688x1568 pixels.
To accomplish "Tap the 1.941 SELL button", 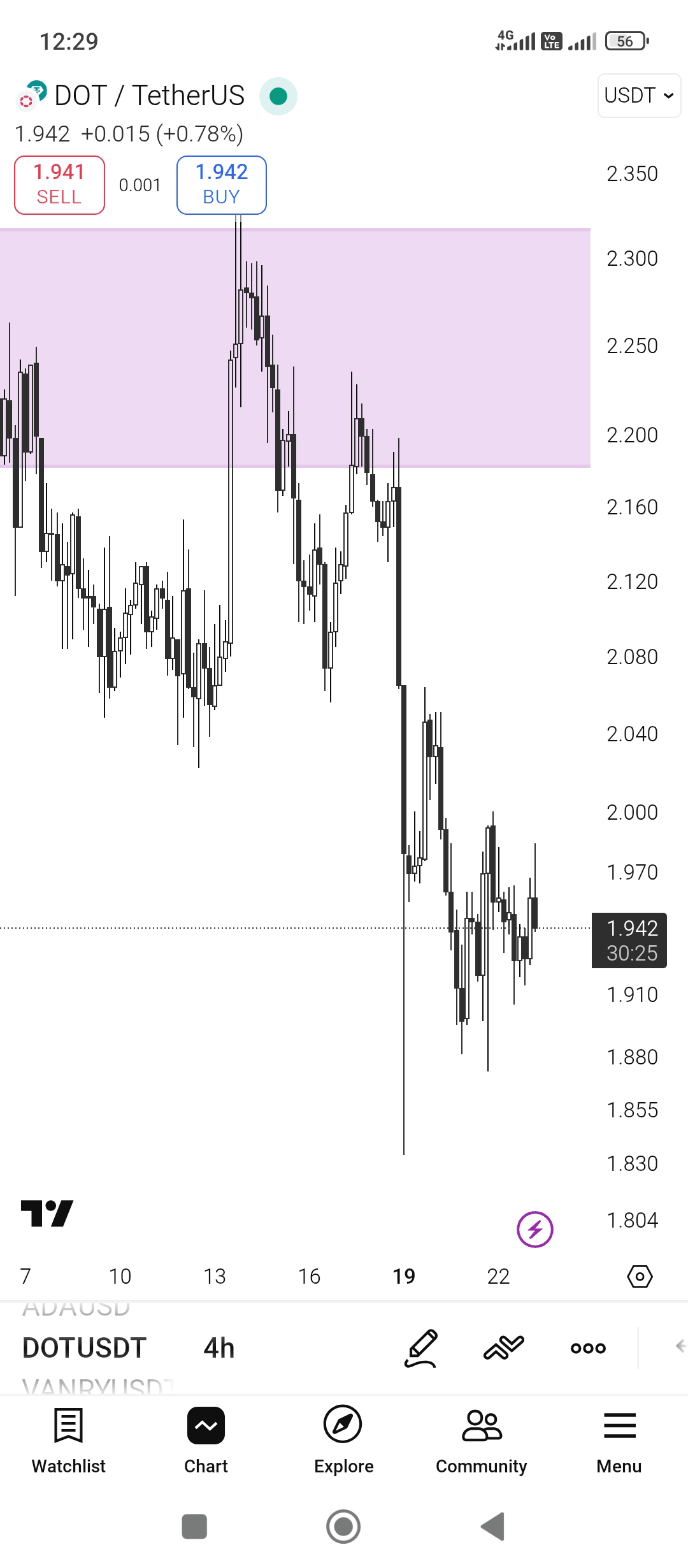I will (x=59, y=185).
